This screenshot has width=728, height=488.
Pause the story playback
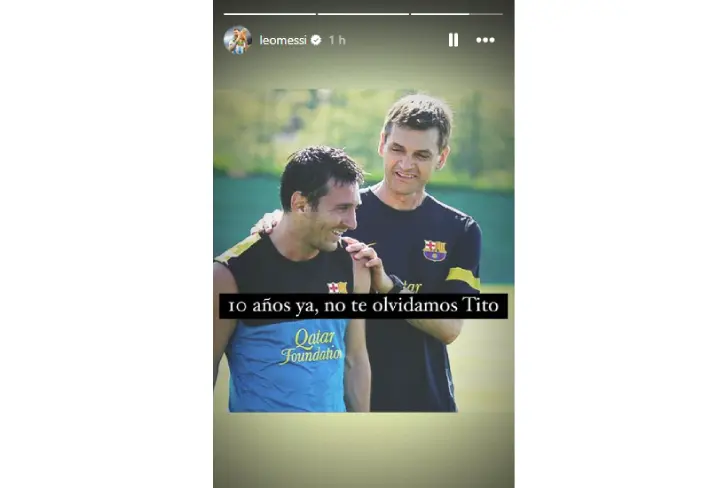453,40
